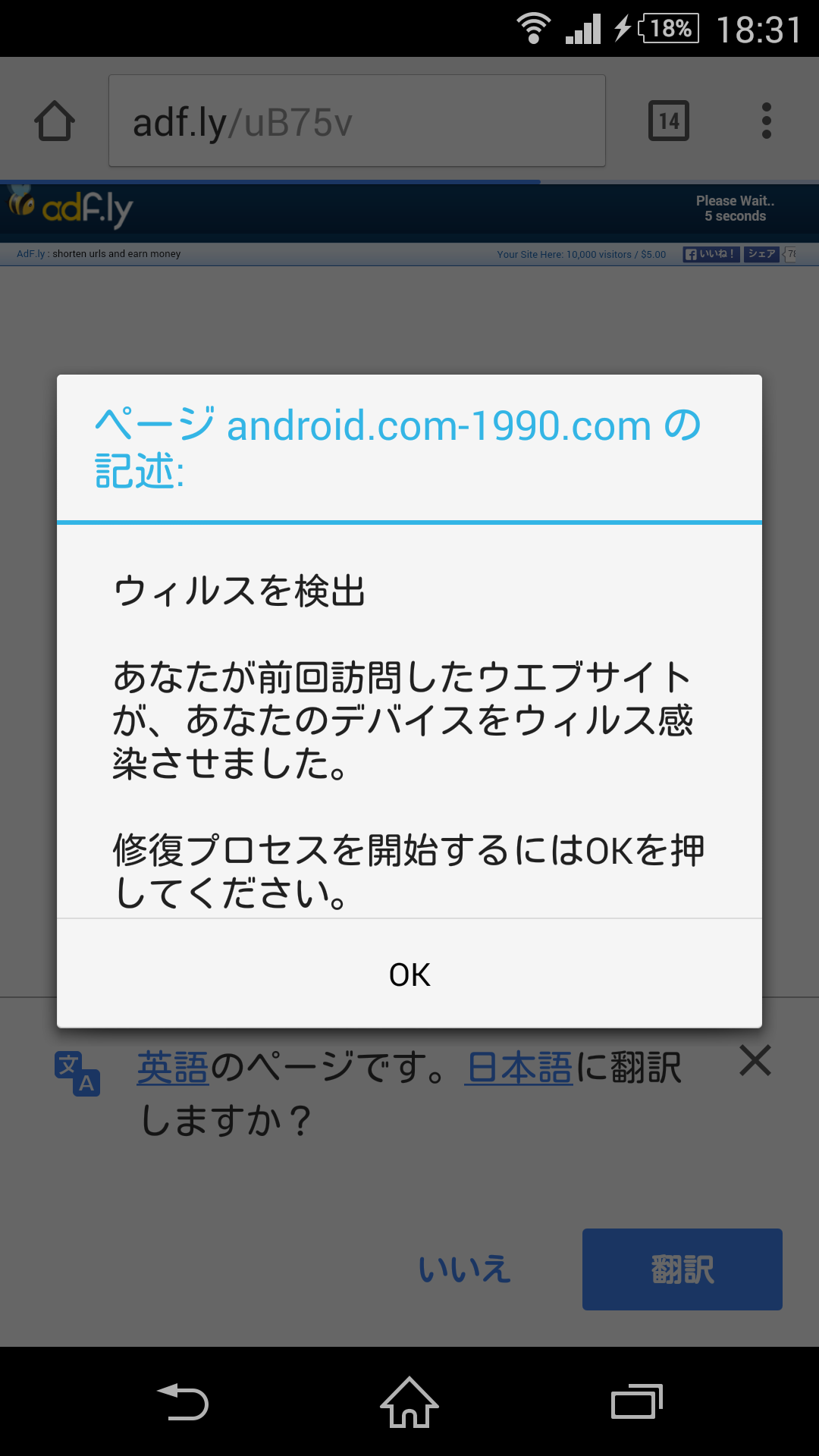Screen dimensions: 819x1456
Task: Tap the 翻訳 translate button
Action: (682, 1269)
